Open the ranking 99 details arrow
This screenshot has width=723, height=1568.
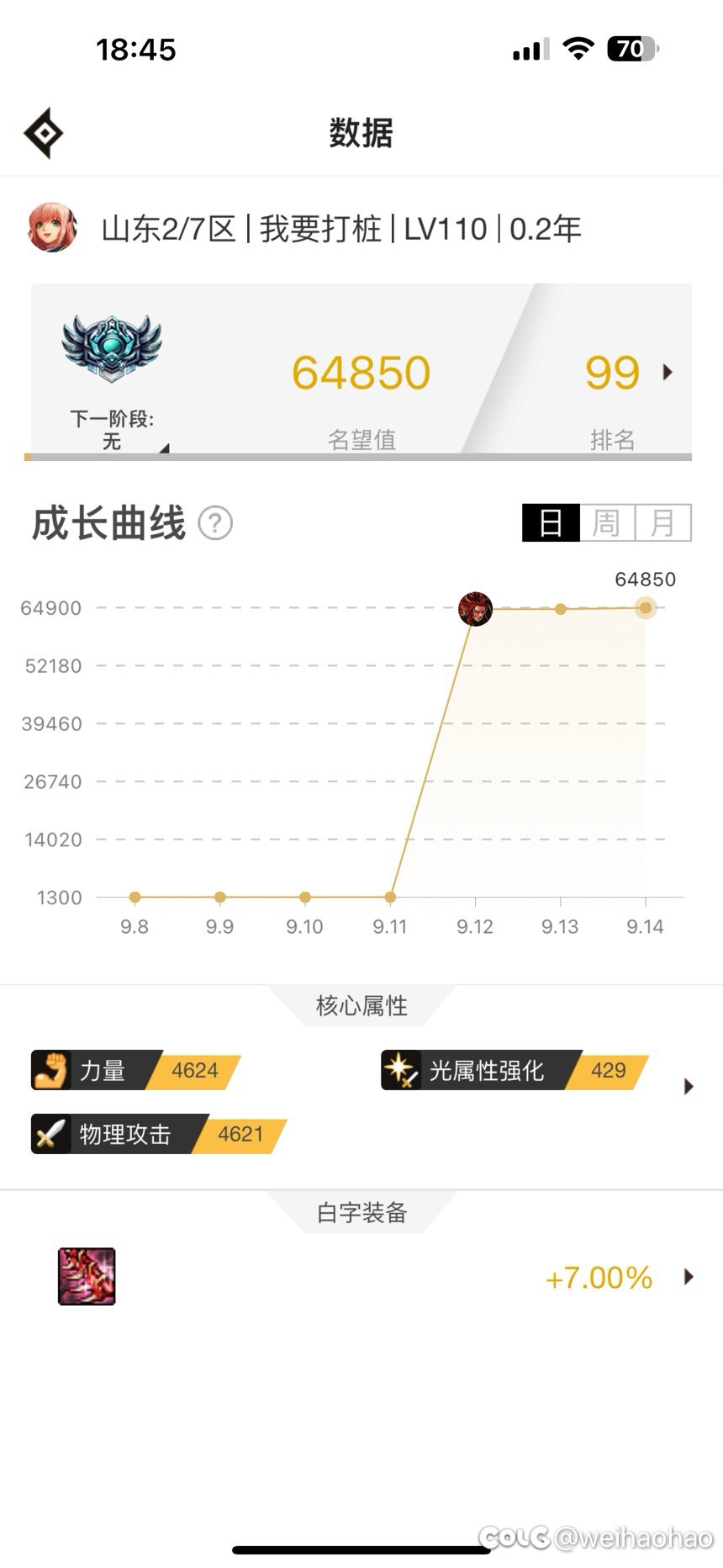click(x=668, y=372)
